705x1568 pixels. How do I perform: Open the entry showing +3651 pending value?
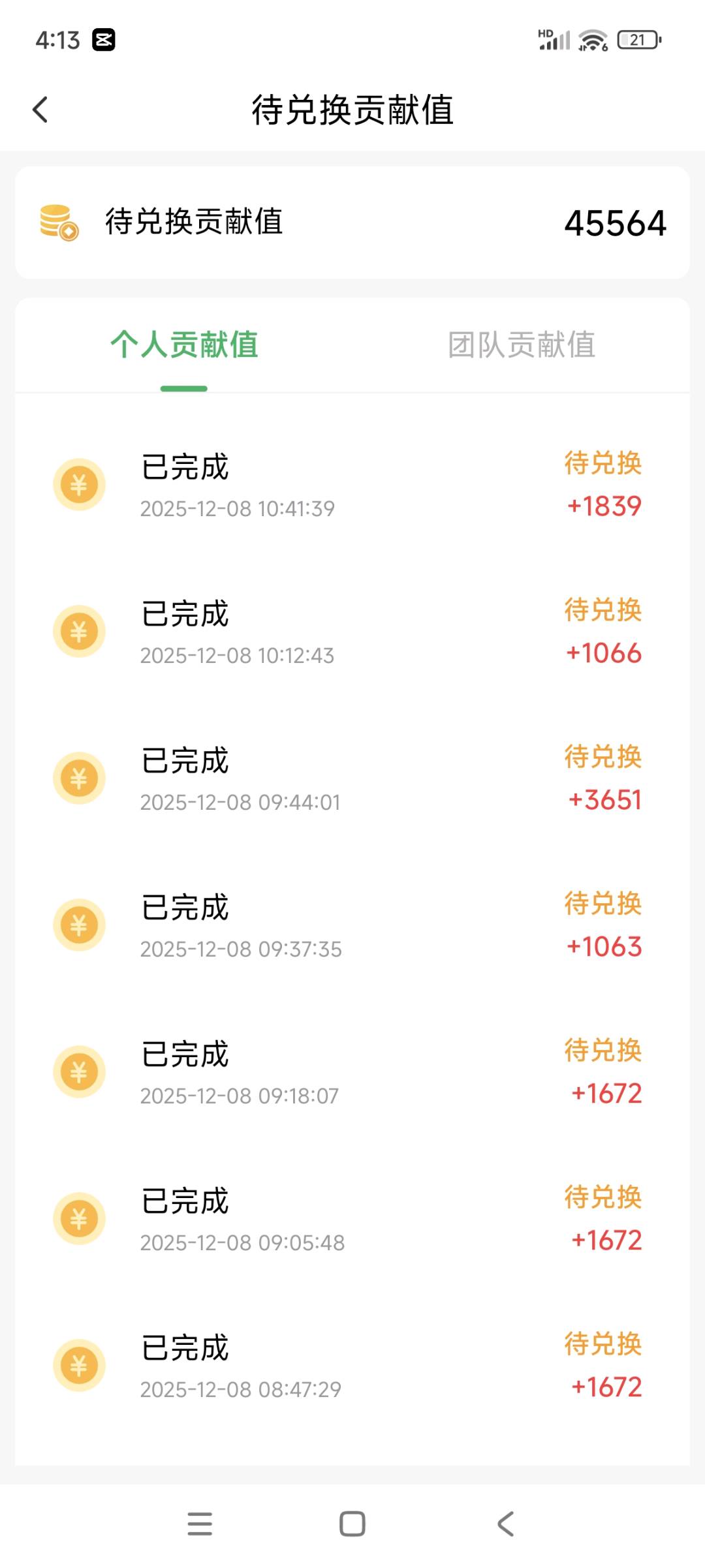pyautogui.click(x=352, y=778)
